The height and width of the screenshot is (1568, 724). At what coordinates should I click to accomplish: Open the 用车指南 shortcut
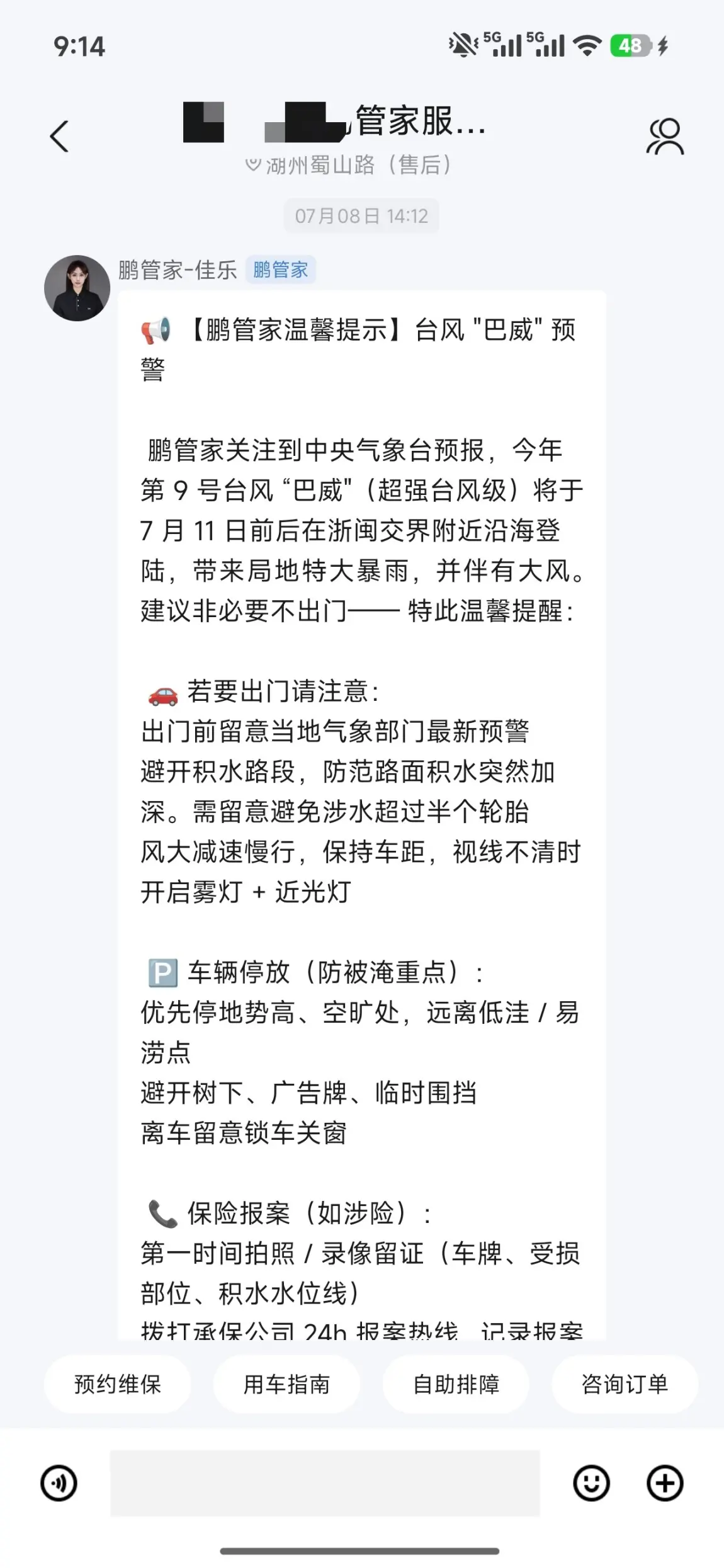(x=287, y=1384)
